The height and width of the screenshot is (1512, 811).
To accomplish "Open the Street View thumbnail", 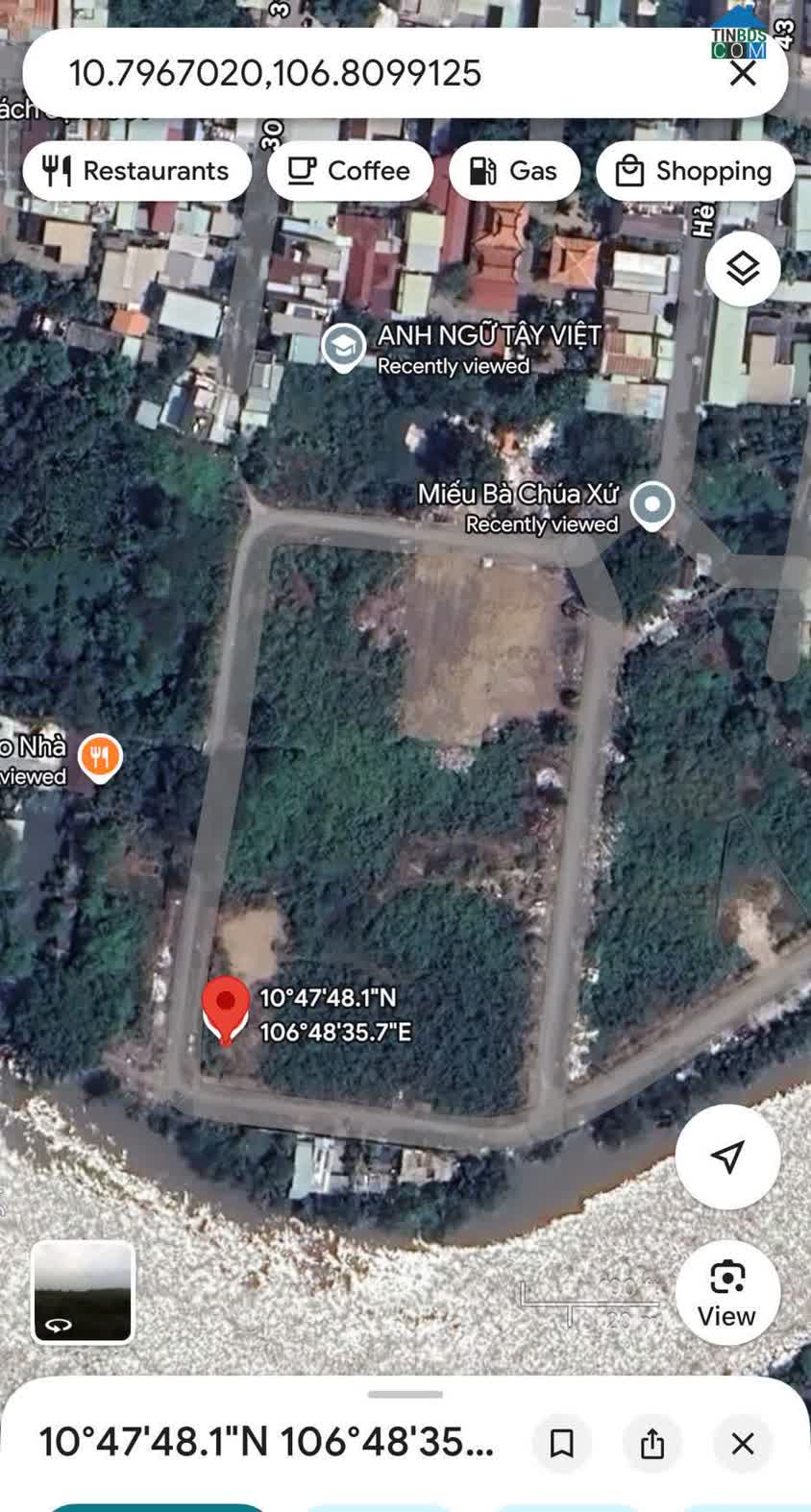I will [x=83, y=1292].
